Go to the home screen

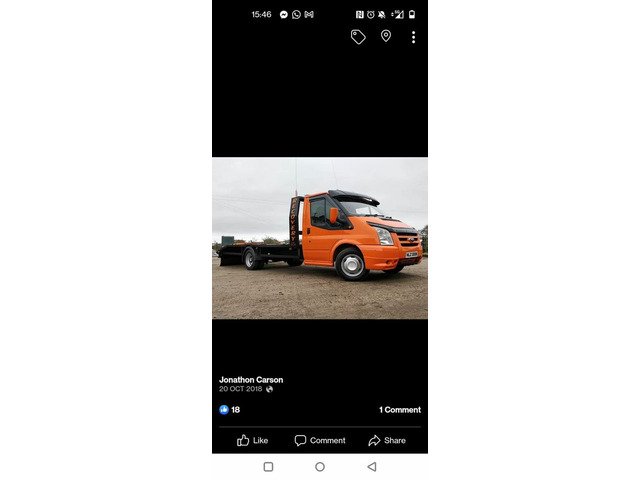tap(320, 467)
